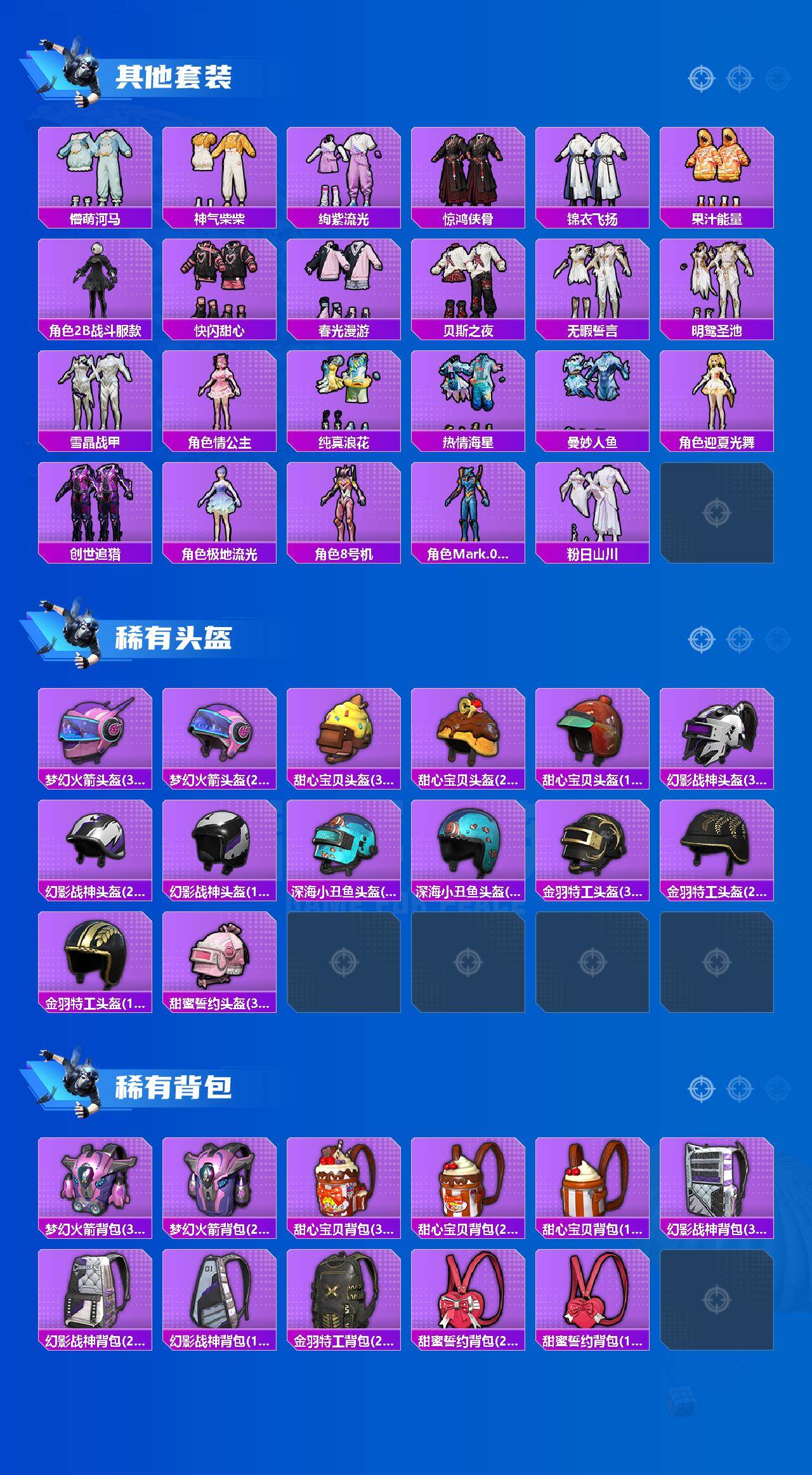The height and width of the screenshot is (1475, 812).
Task: Select the pink 甜蜜誓约头盔 helmet
Action: (x=219, y=956)
